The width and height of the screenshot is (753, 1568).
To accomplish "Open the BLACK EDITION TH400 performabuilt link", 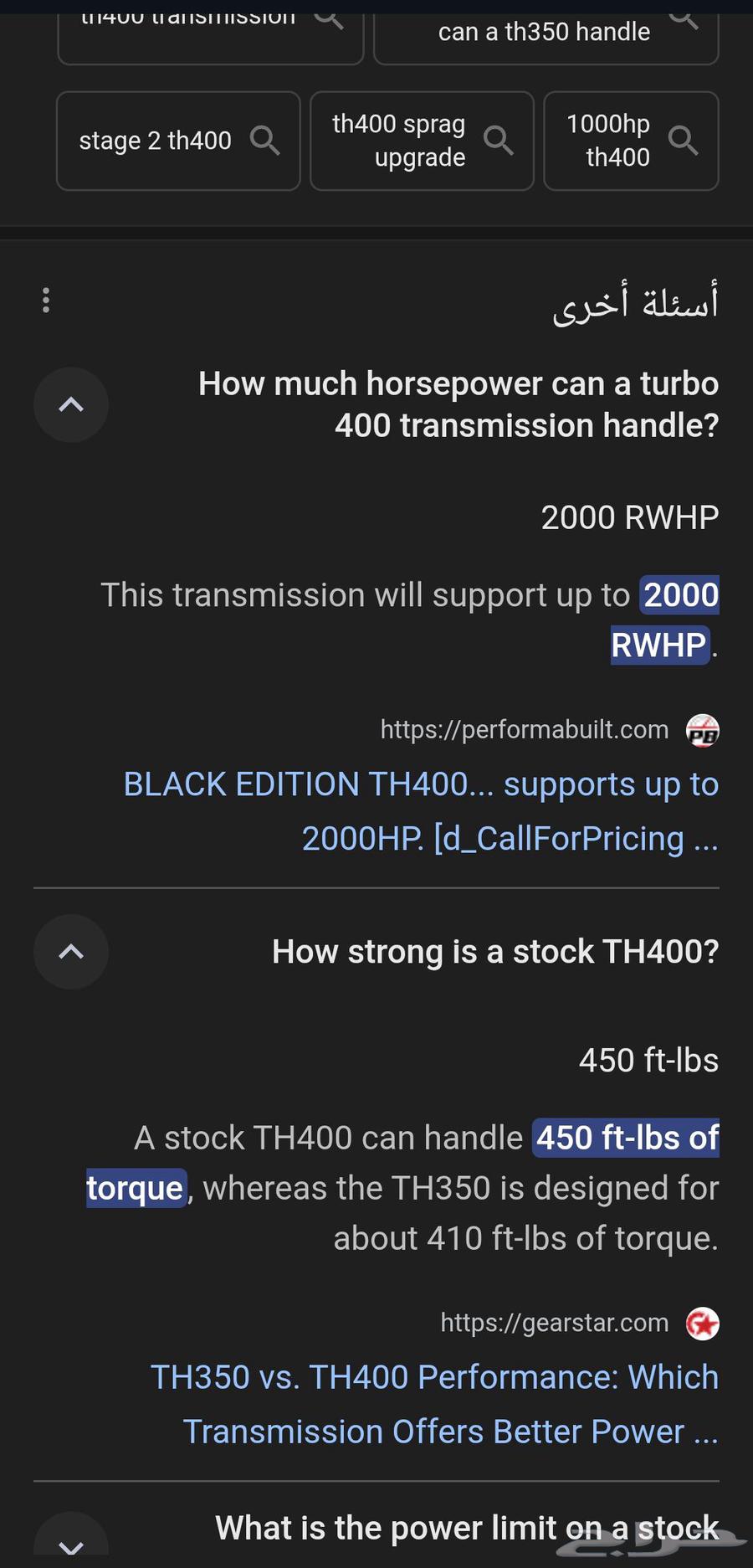I will (421, 810).
